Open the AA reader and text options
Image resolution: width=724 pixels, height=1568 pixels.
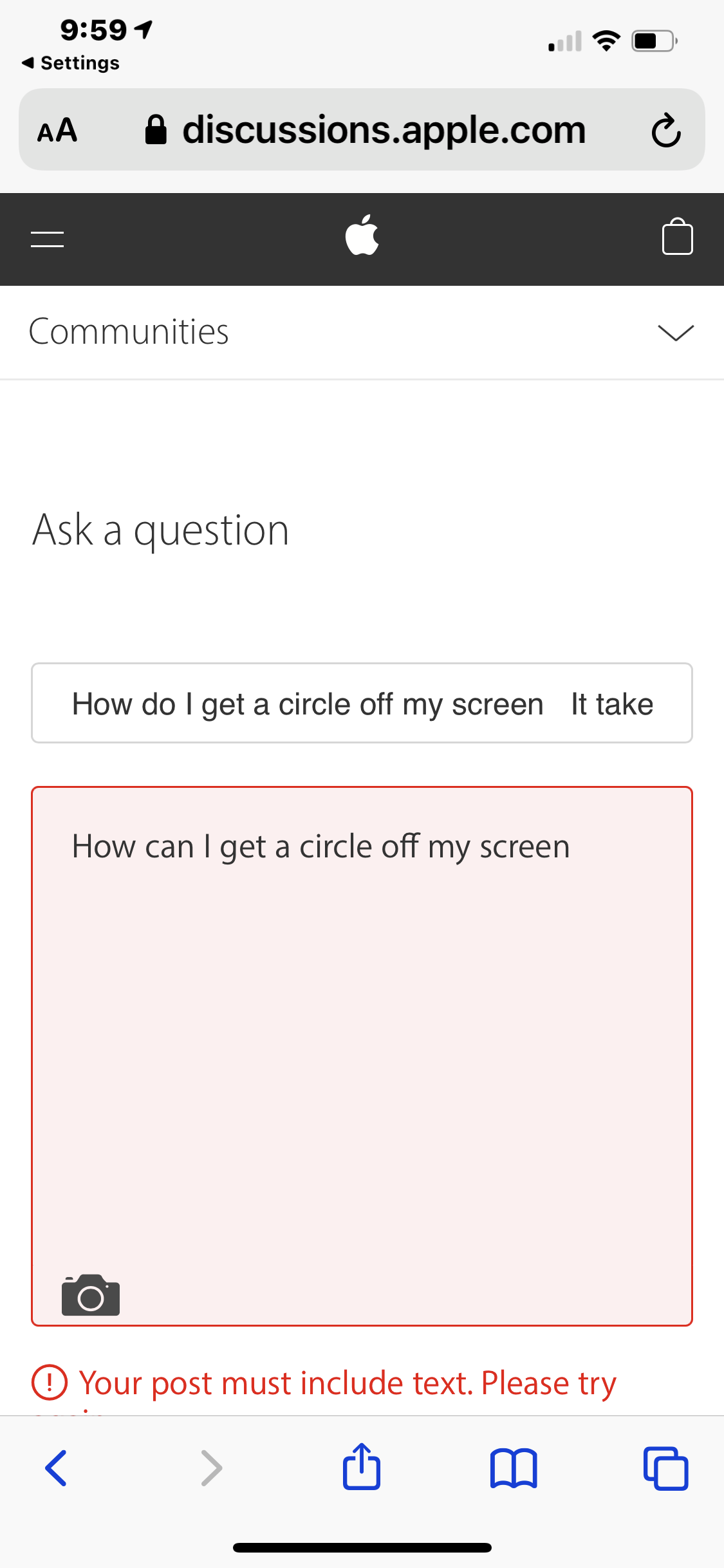57,131
